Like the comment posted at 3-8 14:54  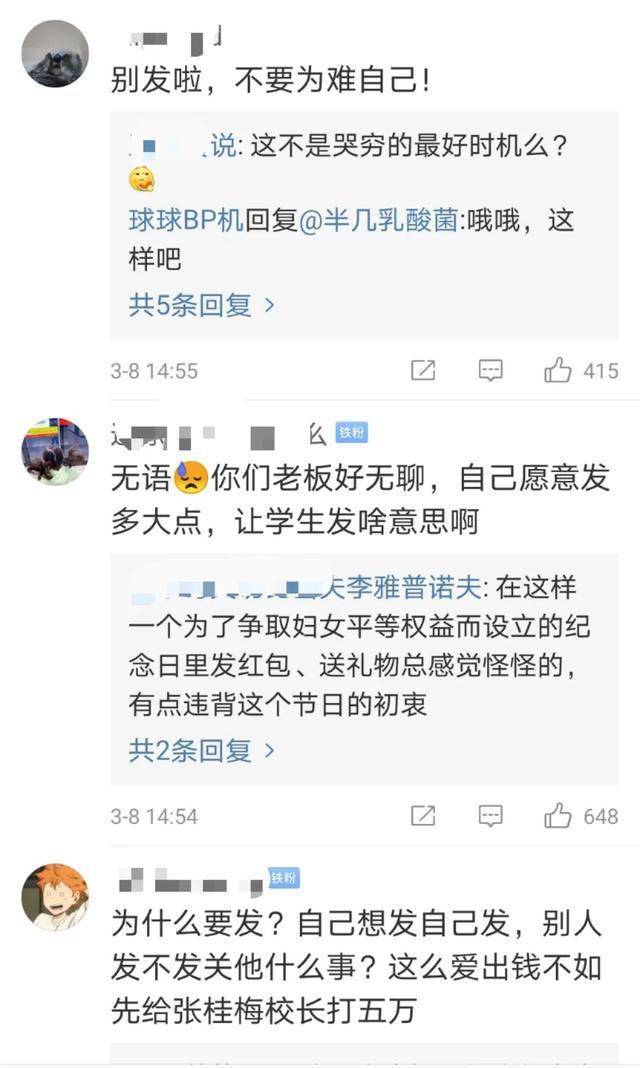pyautogui.click(x=557, y=816)
